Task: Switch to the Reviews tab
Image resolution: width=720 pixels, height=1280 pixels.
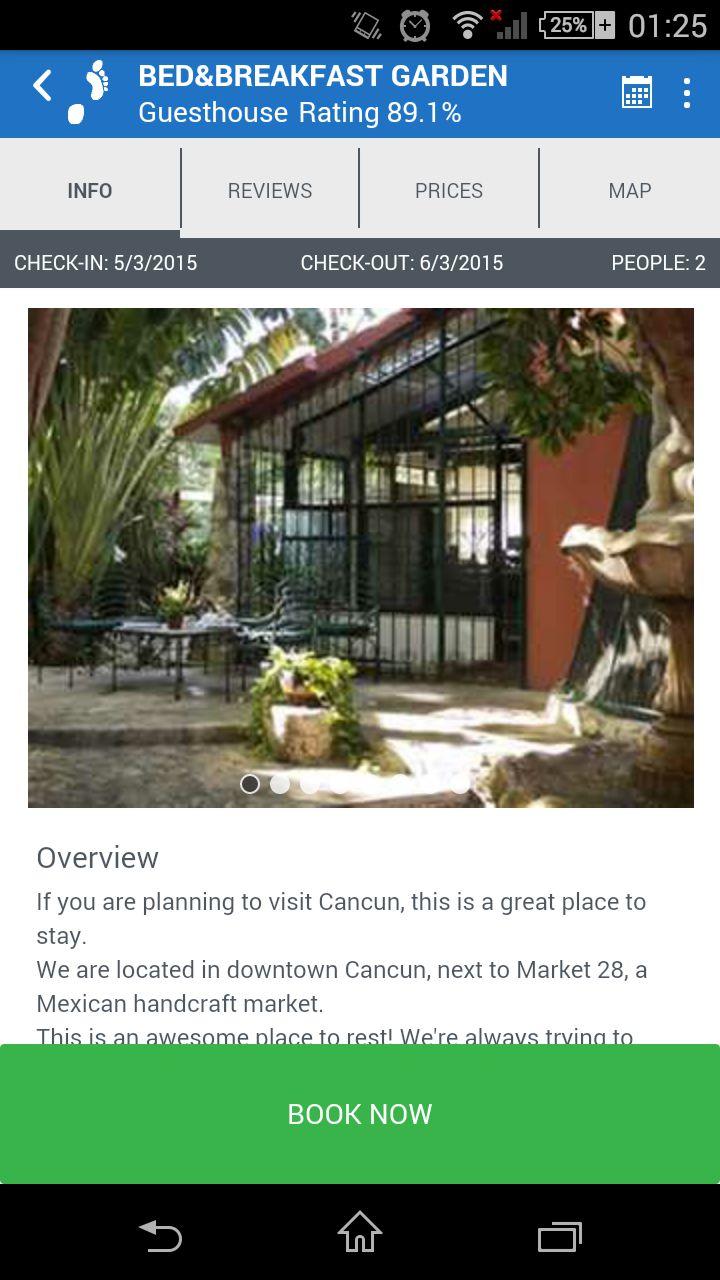Action: [x=269, y=190]
